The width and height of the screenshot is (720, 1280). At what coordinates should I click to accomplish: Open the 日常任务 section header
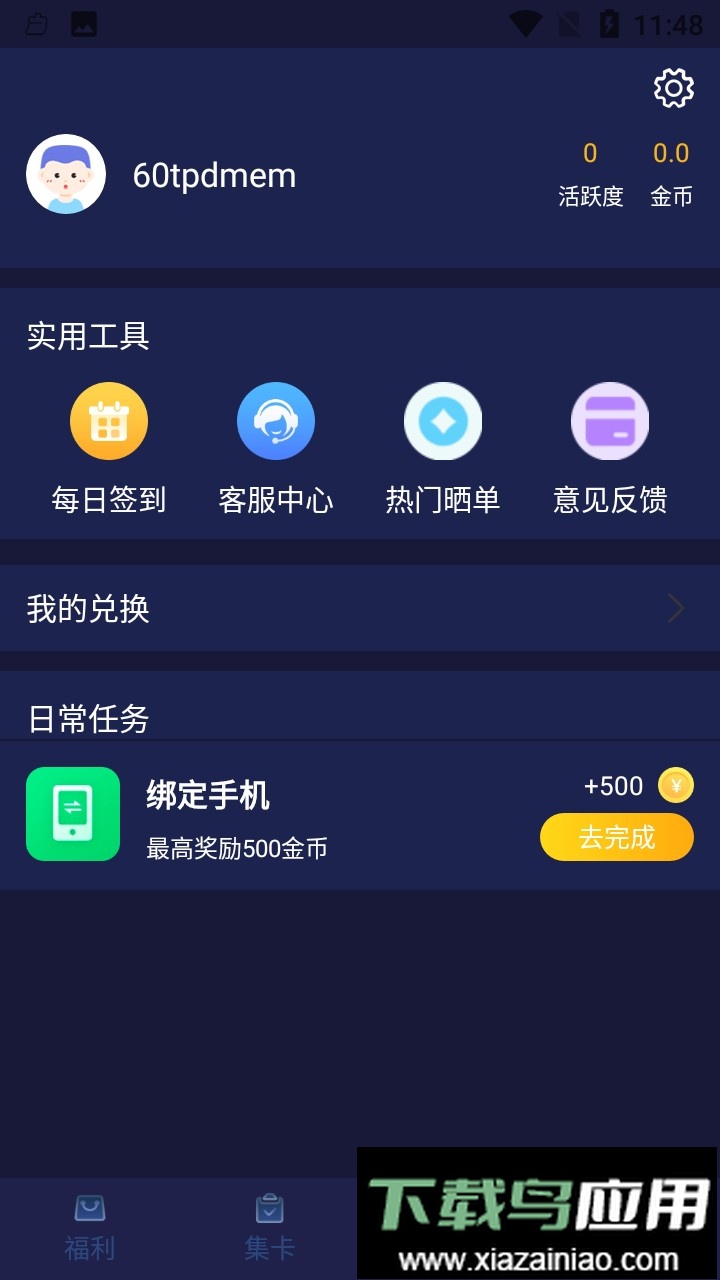88,718
